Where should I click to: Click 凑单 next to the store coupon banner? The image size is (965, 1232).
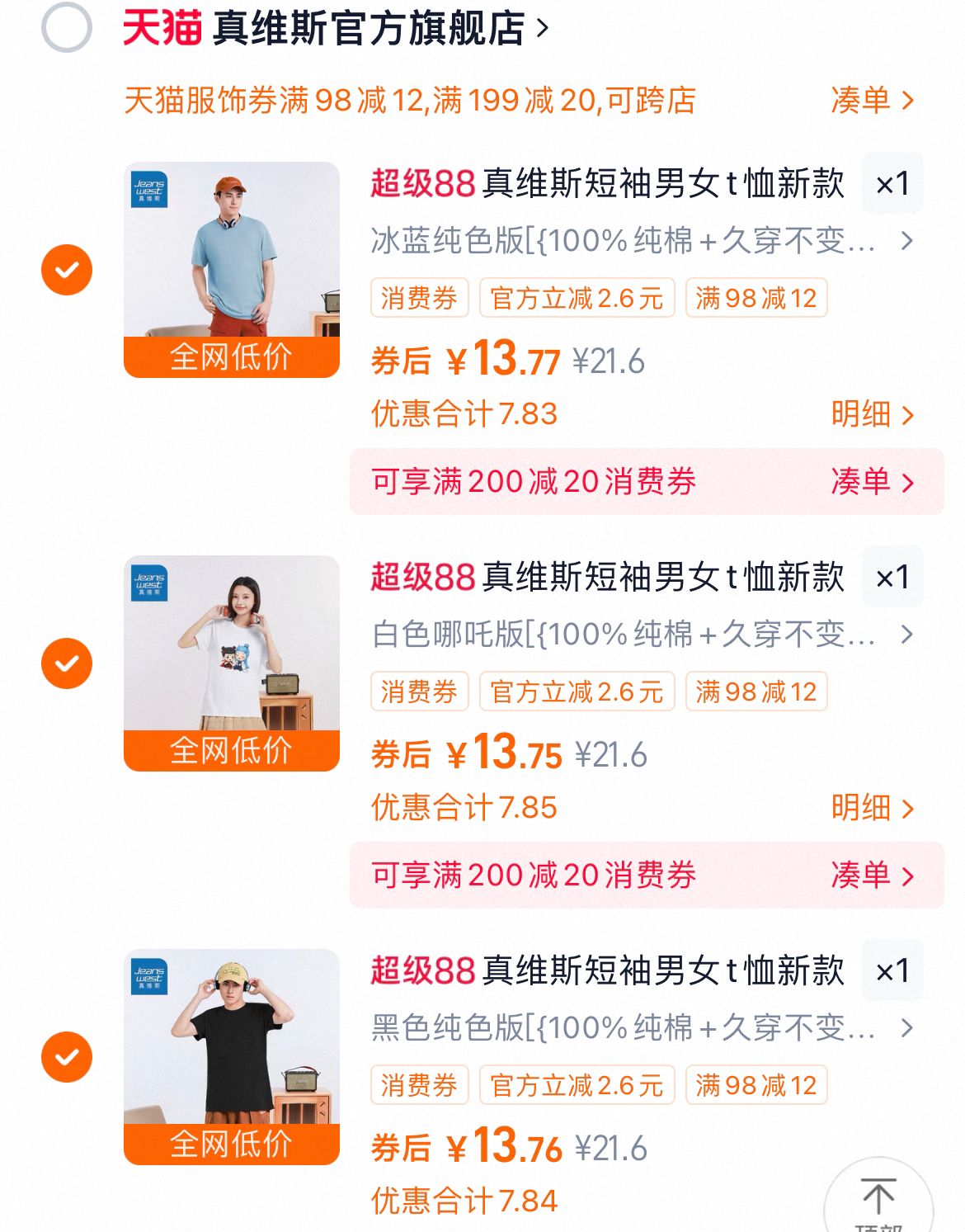(869, 101)
